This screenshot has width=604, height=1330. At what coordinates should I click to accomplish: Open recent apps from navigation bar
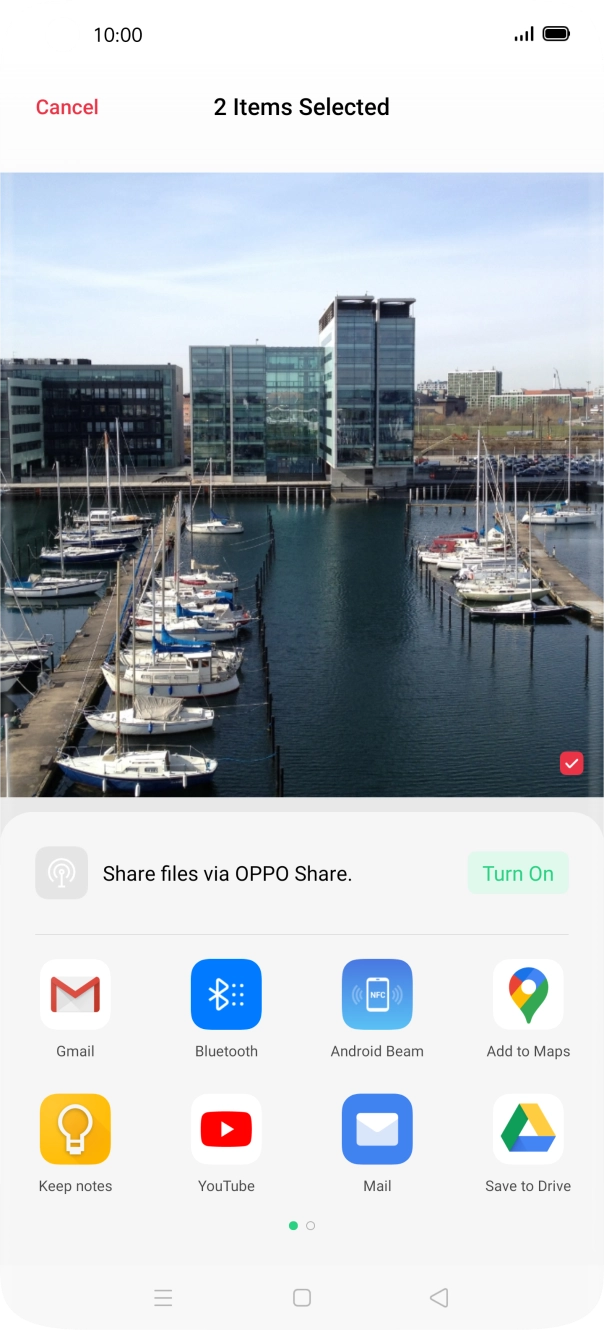164,1298
